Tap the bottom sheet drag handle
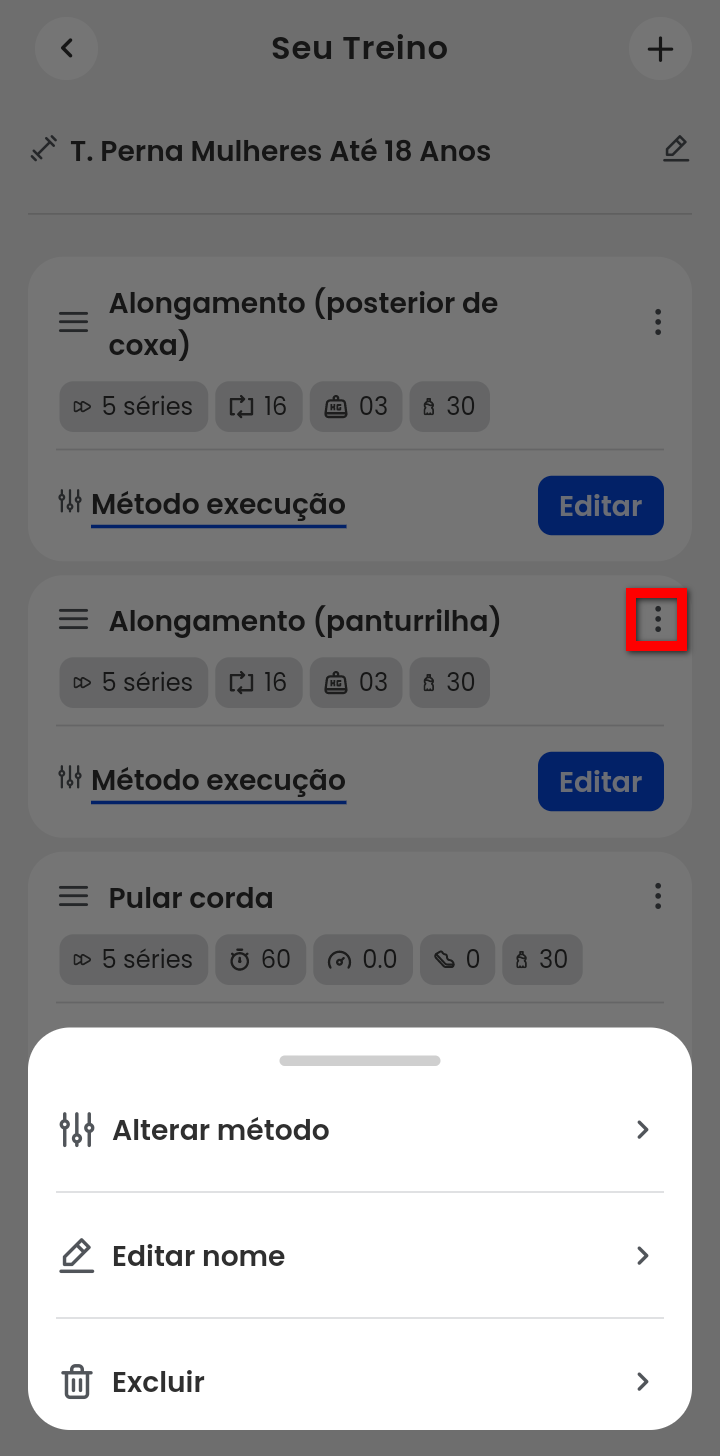720x1456 pixels. pos(360,1060)
